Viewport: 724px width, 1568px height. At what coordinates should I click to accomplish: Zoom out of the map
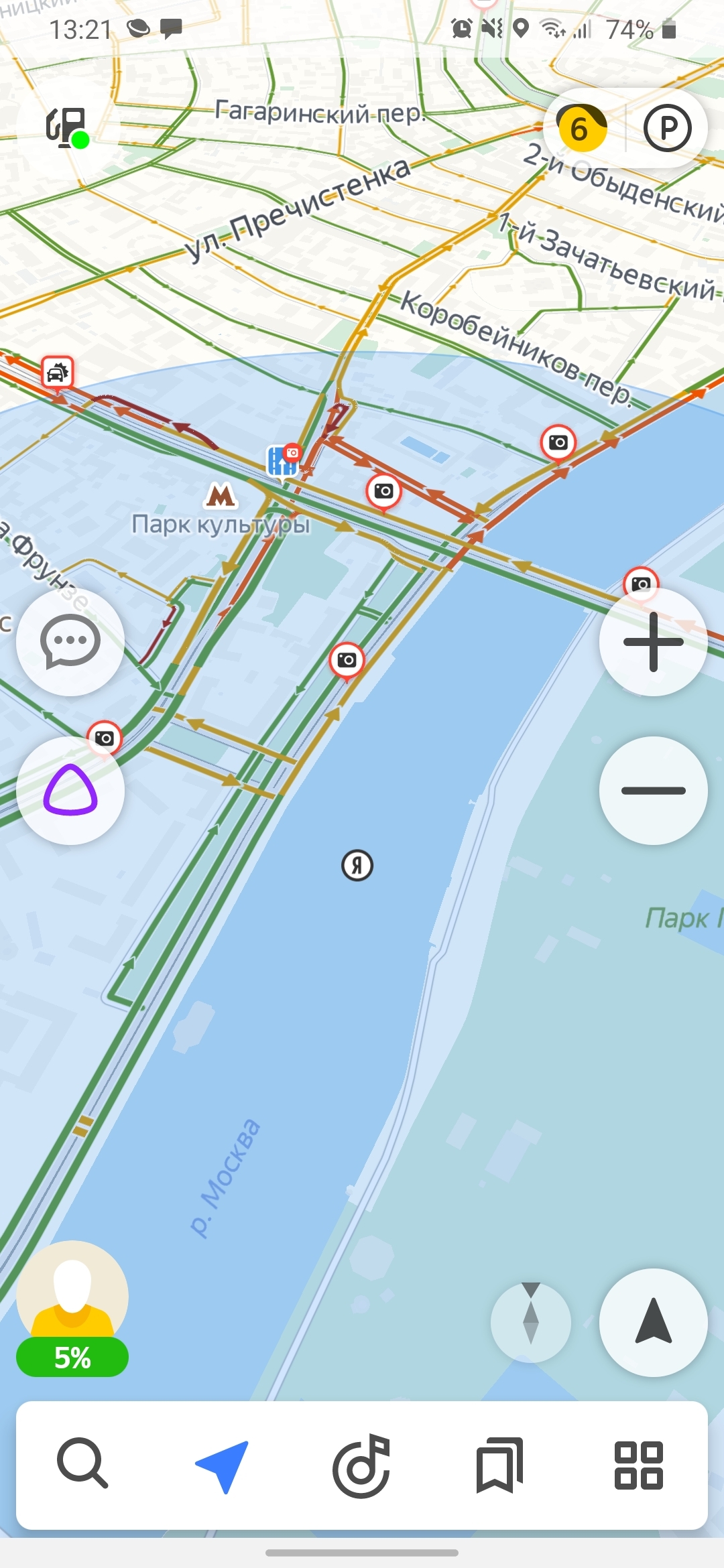653,791
